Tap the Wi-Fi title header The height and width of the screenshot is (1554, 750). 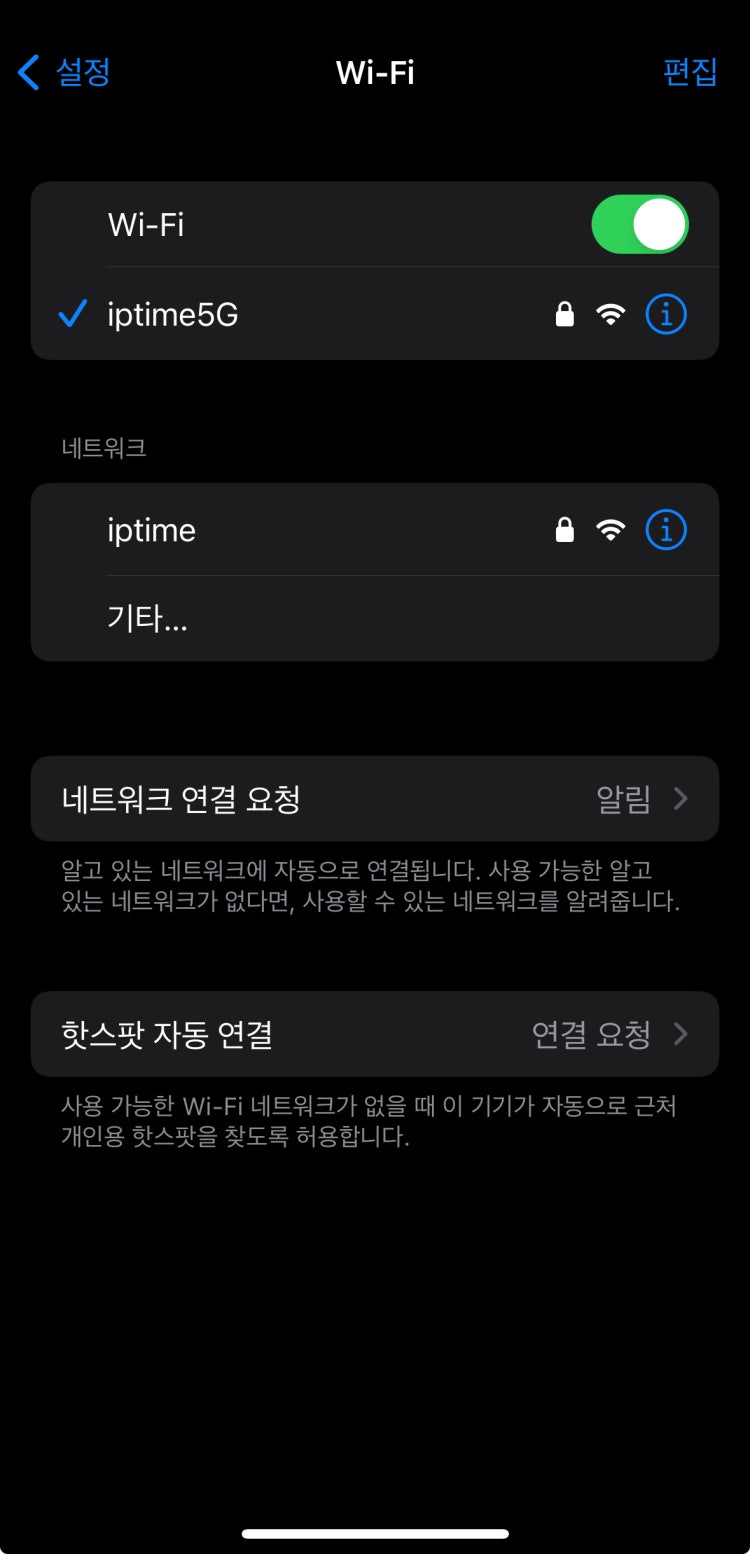click(x=375, y=72)
